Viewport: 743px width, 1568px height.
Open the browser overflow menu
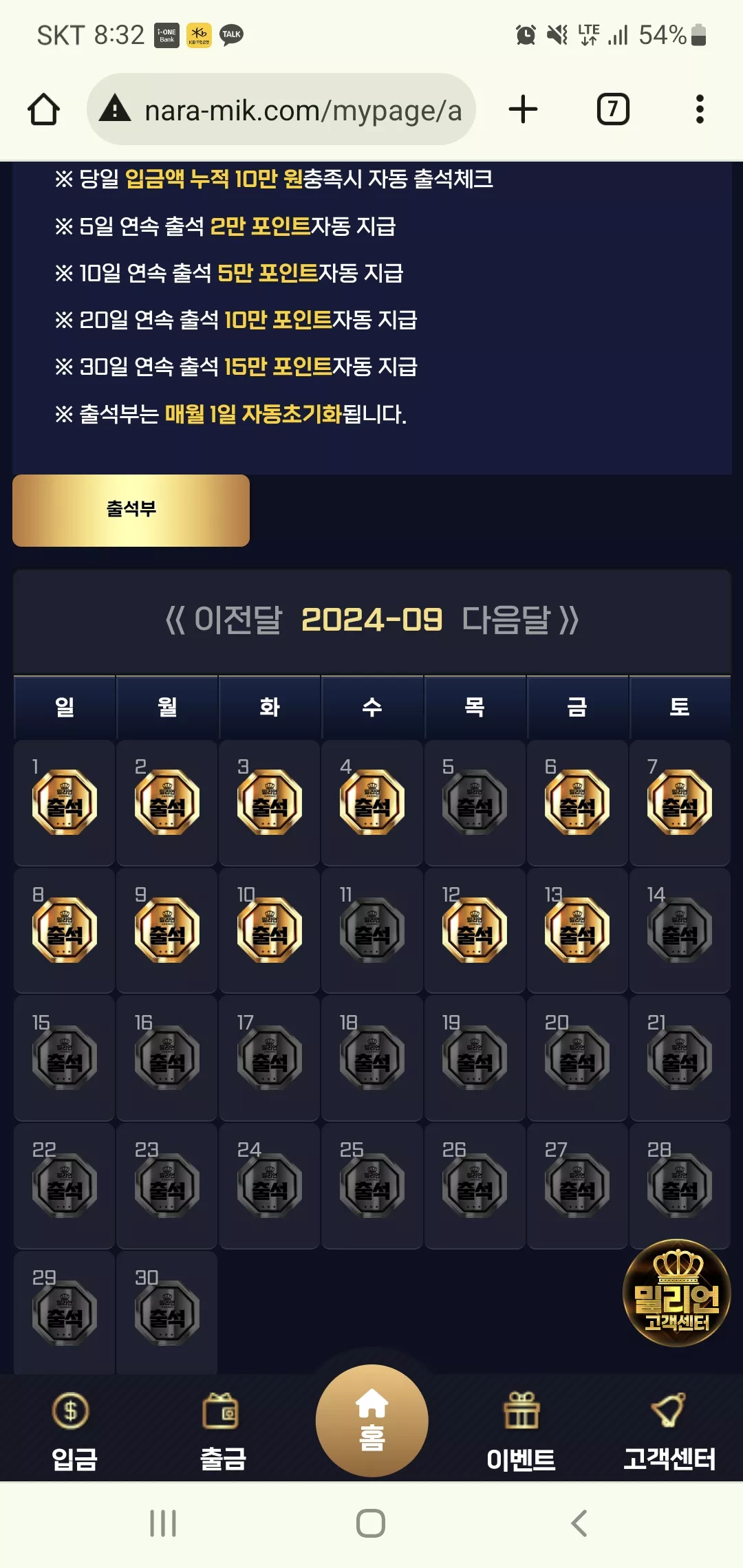[x=700, y=109]
